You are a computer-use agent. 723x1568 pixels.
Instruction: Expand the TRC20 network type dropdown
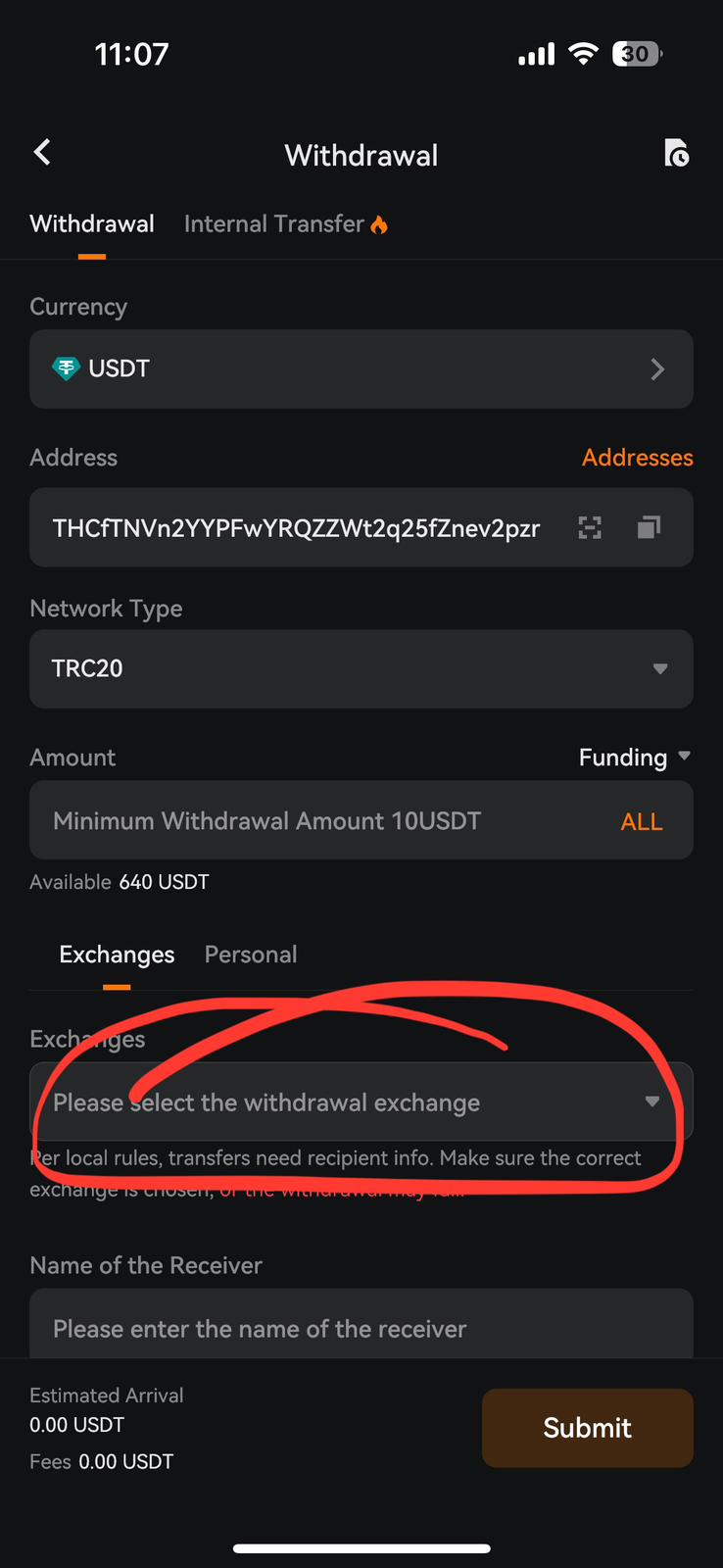click(361, 669)
